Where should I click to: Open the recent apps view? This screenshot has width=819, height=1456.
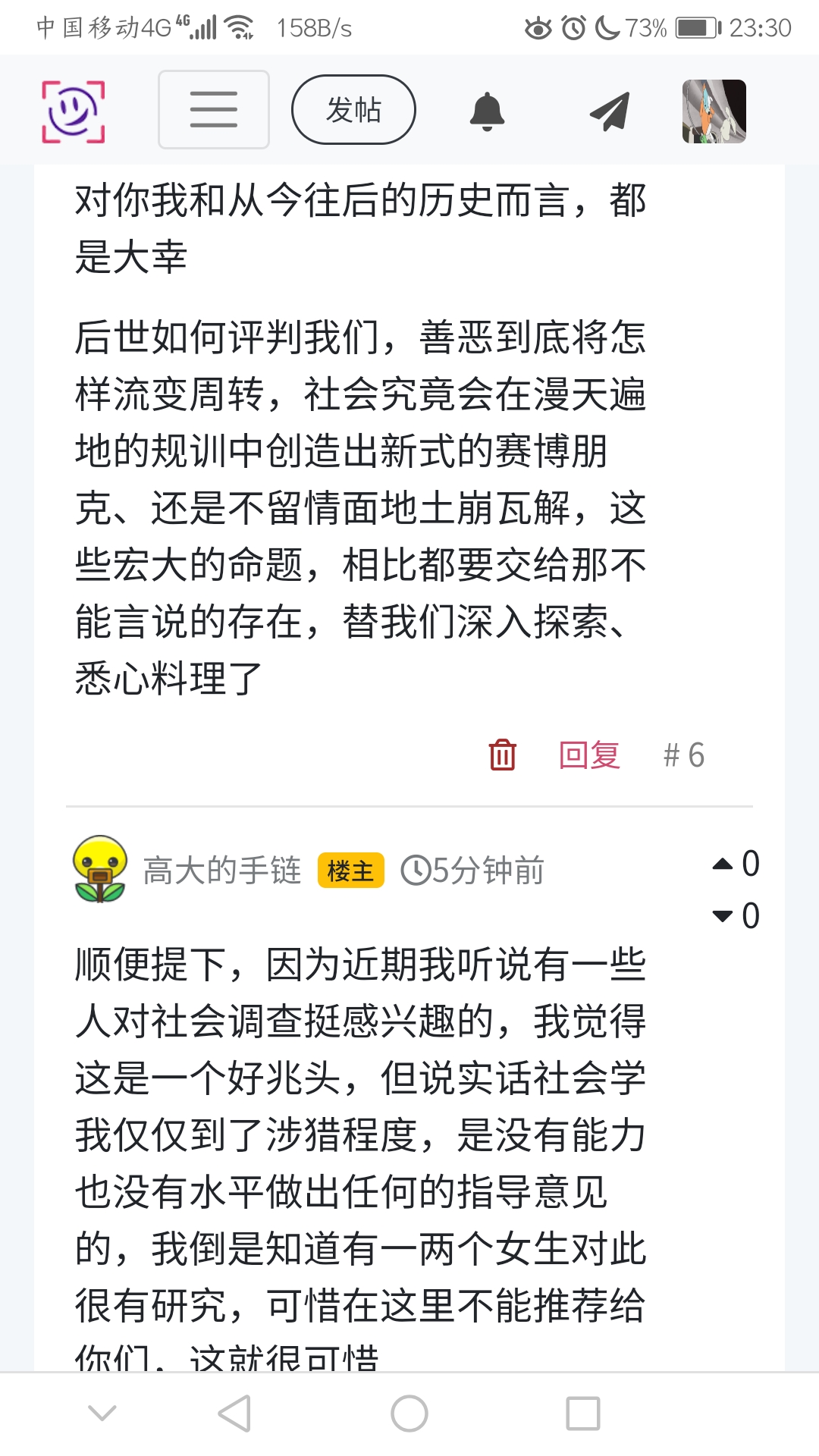[x=583, y=1414]
